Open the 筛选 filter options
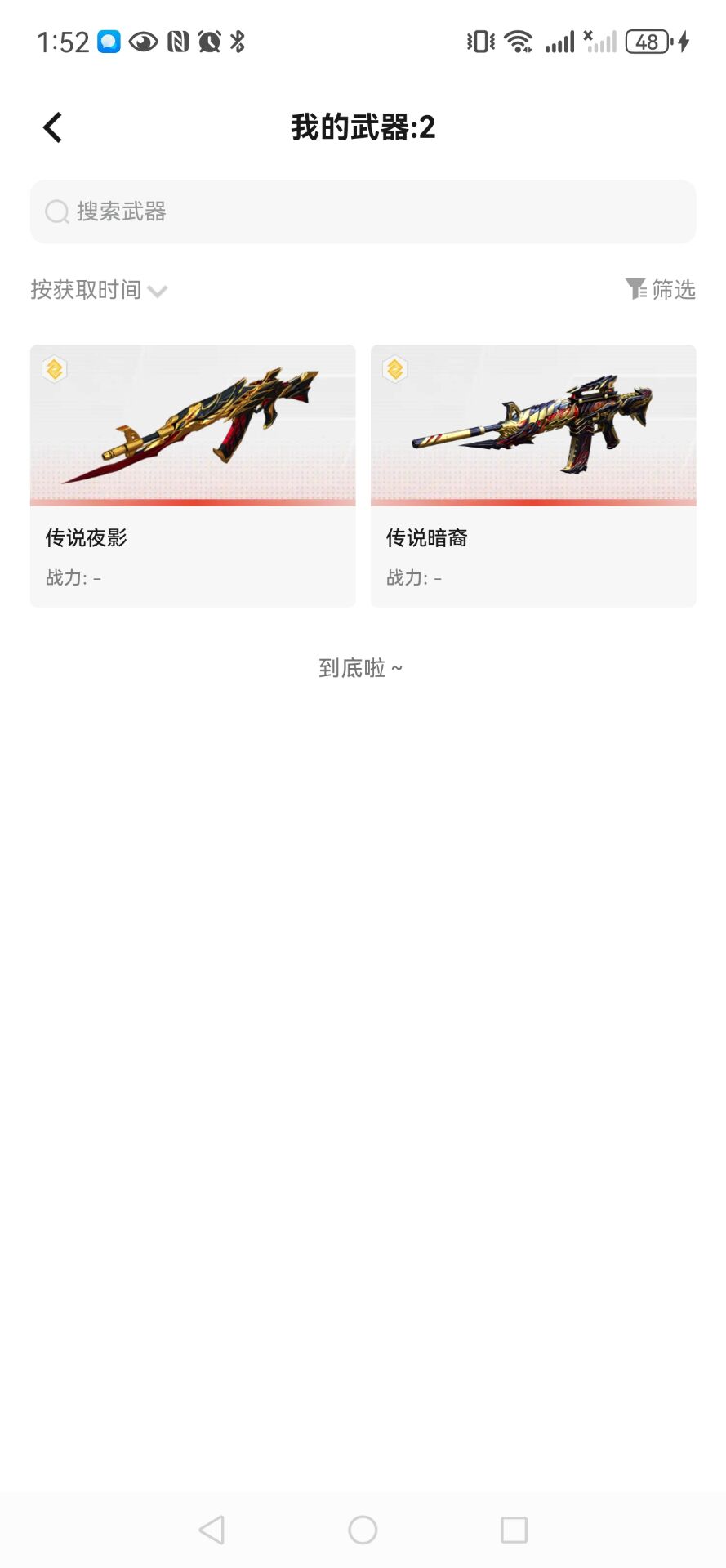 pos(660,289)
